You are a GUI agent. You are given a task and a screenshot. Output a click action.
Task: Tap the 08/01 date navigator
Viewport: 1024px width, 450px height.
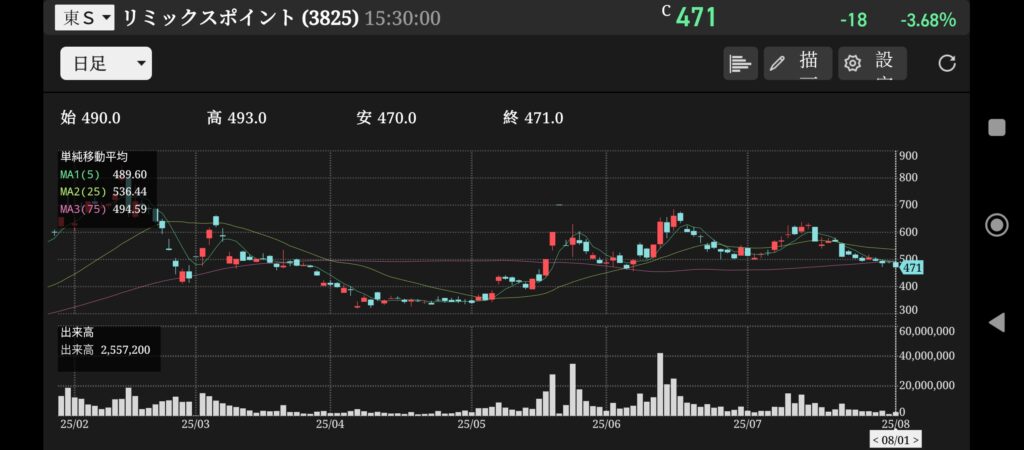895,439
